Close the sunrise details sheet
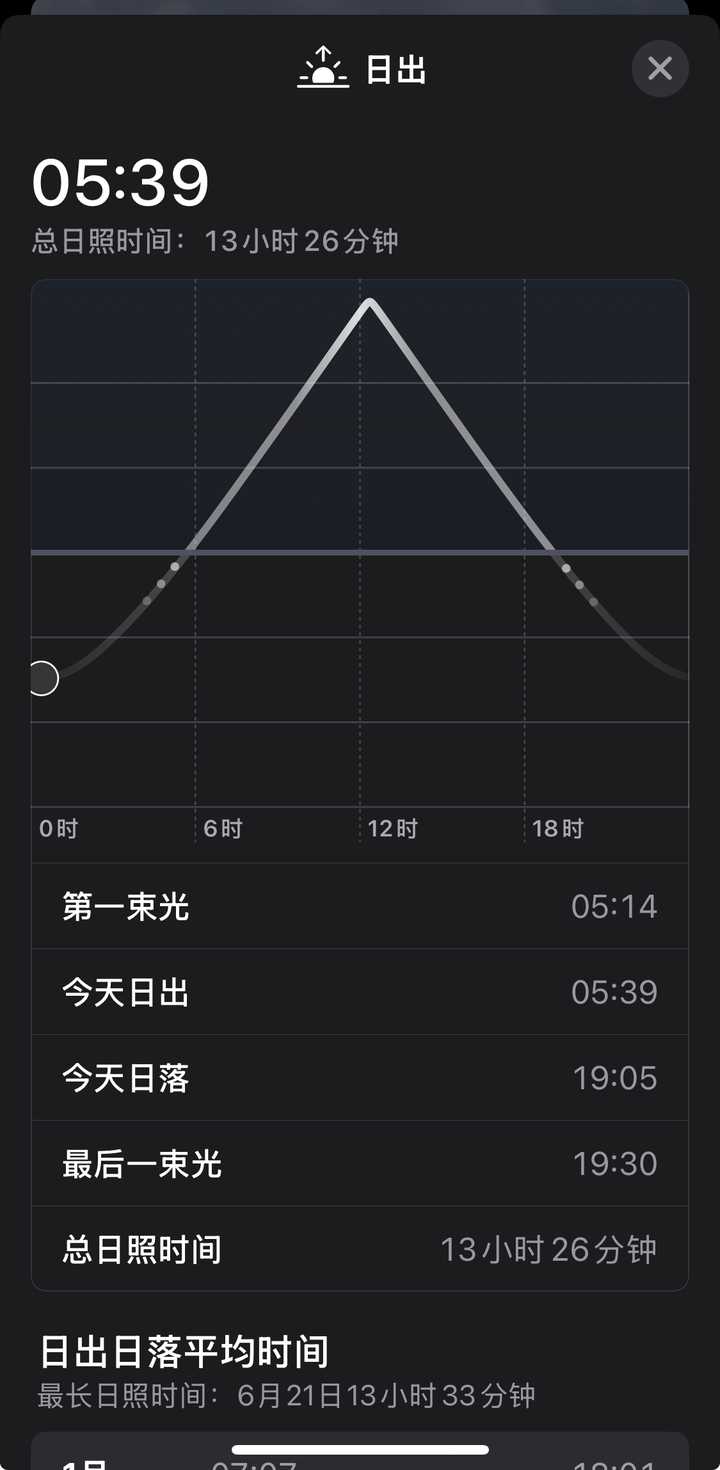The height and width of the screenshot is (1470, 720). (660, 69)
